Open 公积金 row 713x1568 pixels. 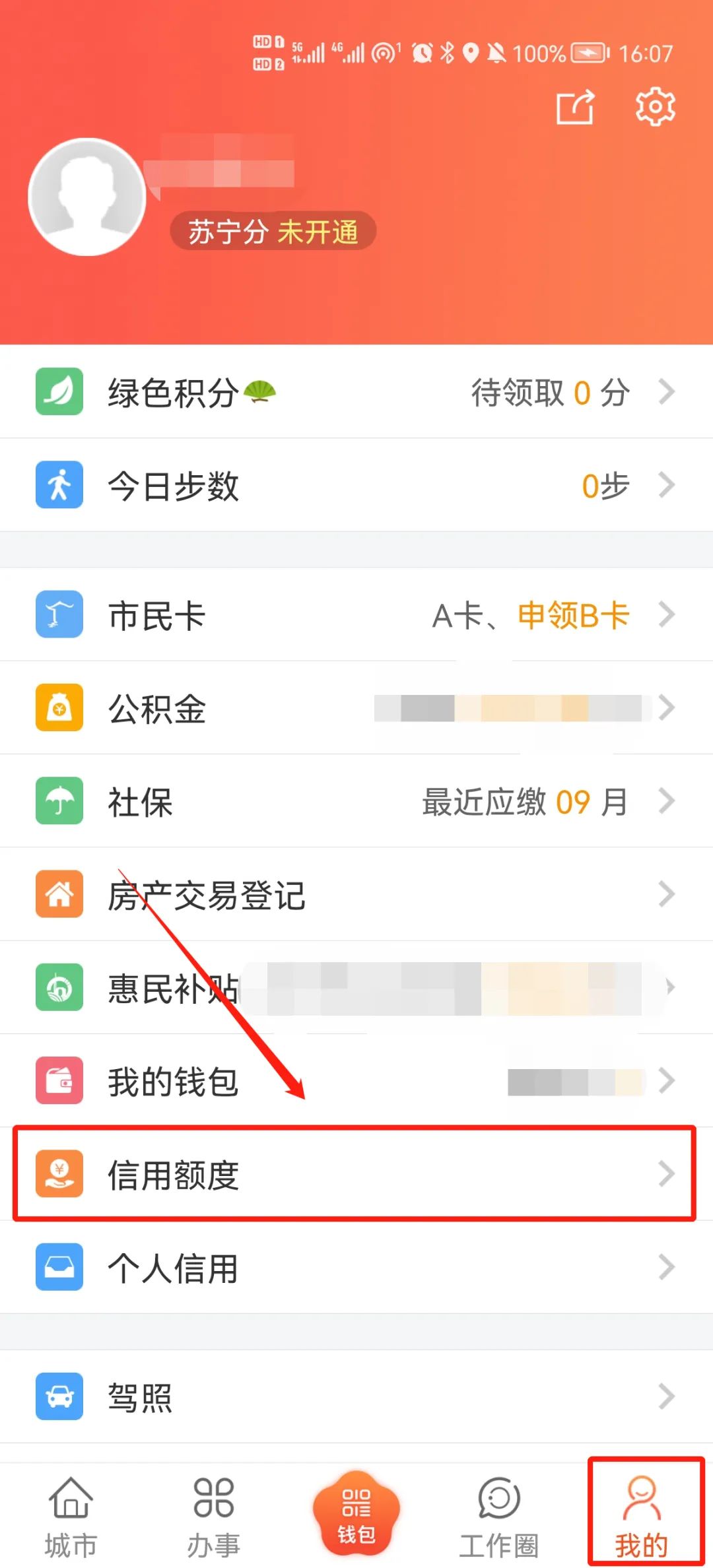click(x=356, y=708)
